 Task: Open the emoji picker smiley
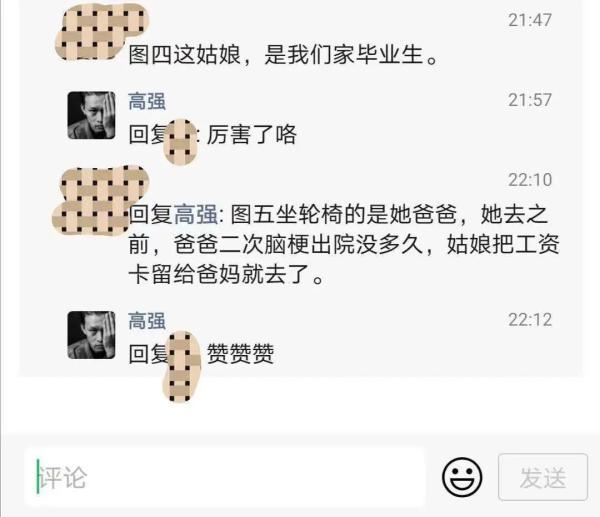pos(461,477)
